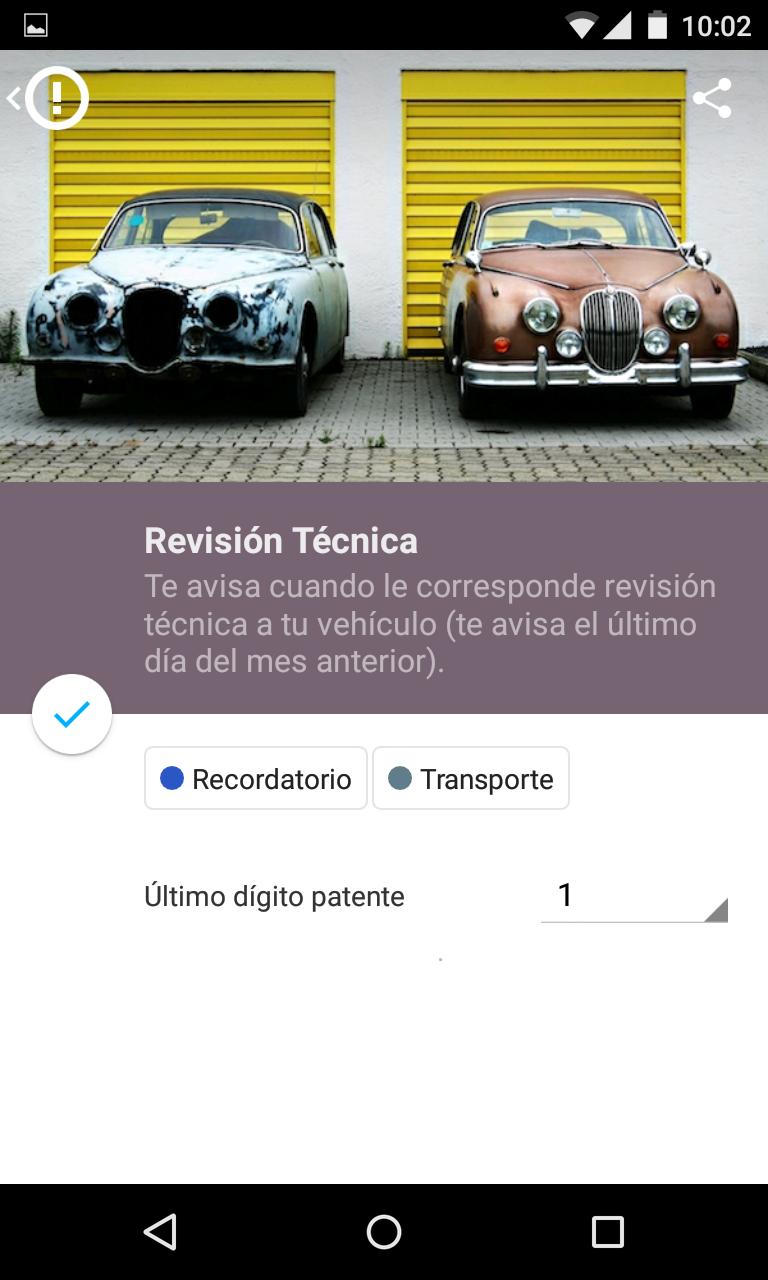
Task: Tap the Revisión Técnica title text
Action: tap(281, 540)
